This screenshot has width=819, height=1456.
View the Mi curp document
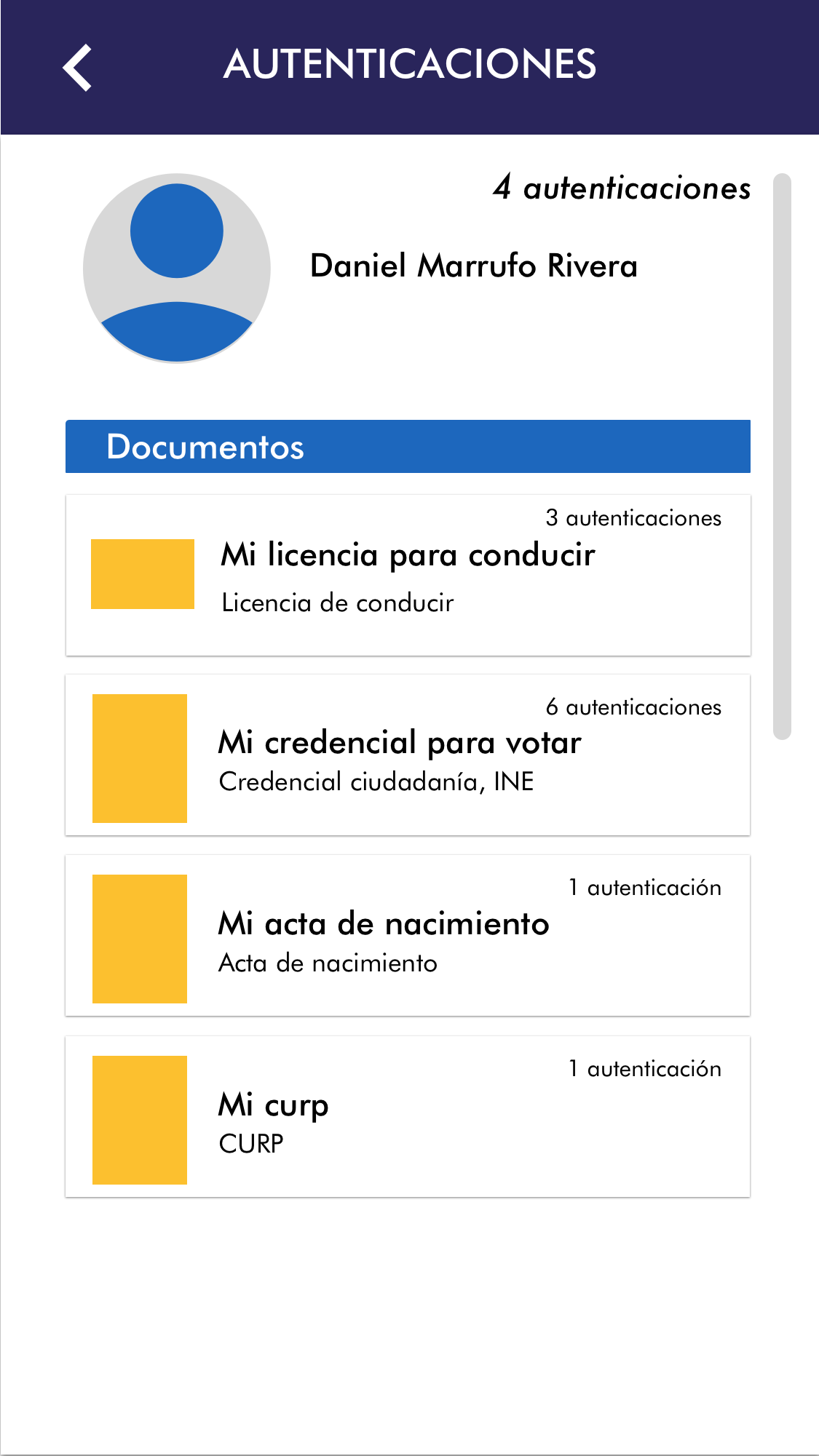(408, 1117)
